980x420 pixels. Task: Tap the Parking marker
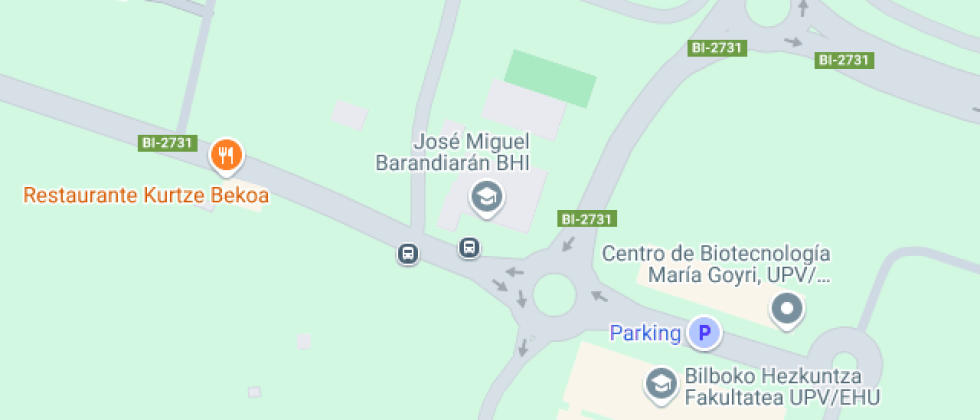[x=704, y=333]
